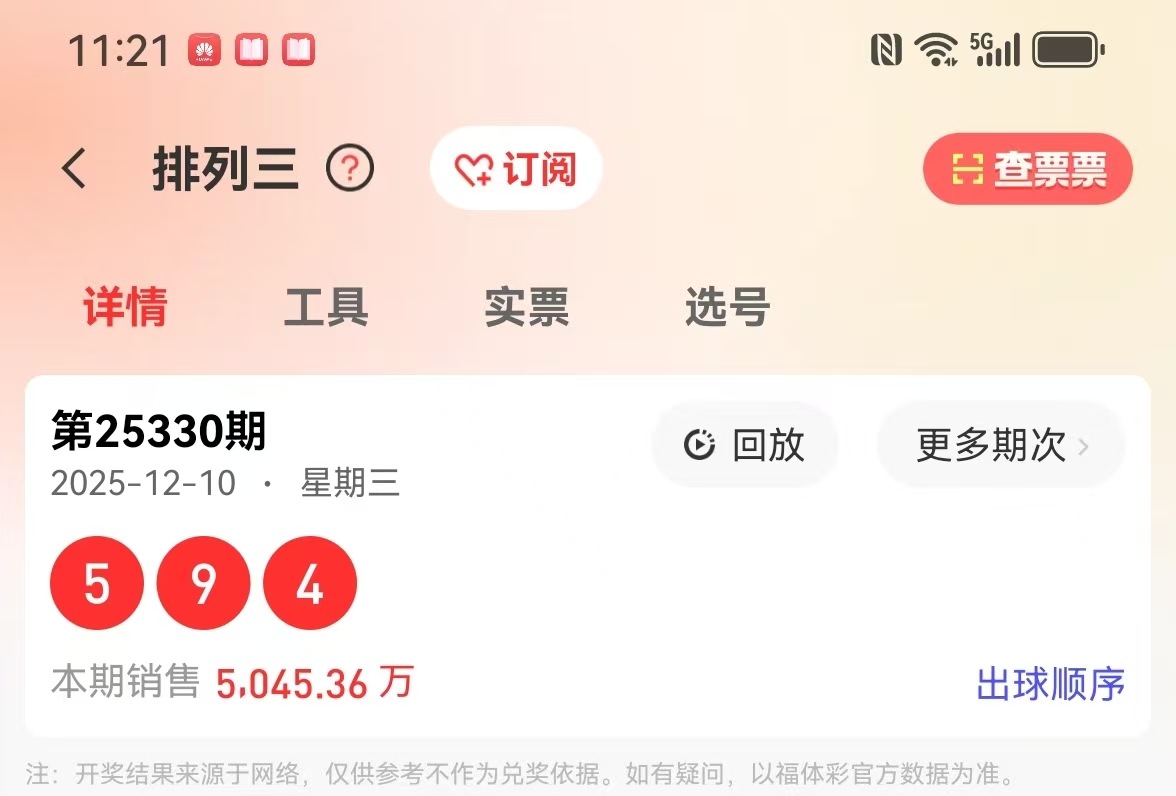This screenshot has height=796, width=1176.
Task: Open the 查票票 ticket scanner
Action: tap(1027, 169)
